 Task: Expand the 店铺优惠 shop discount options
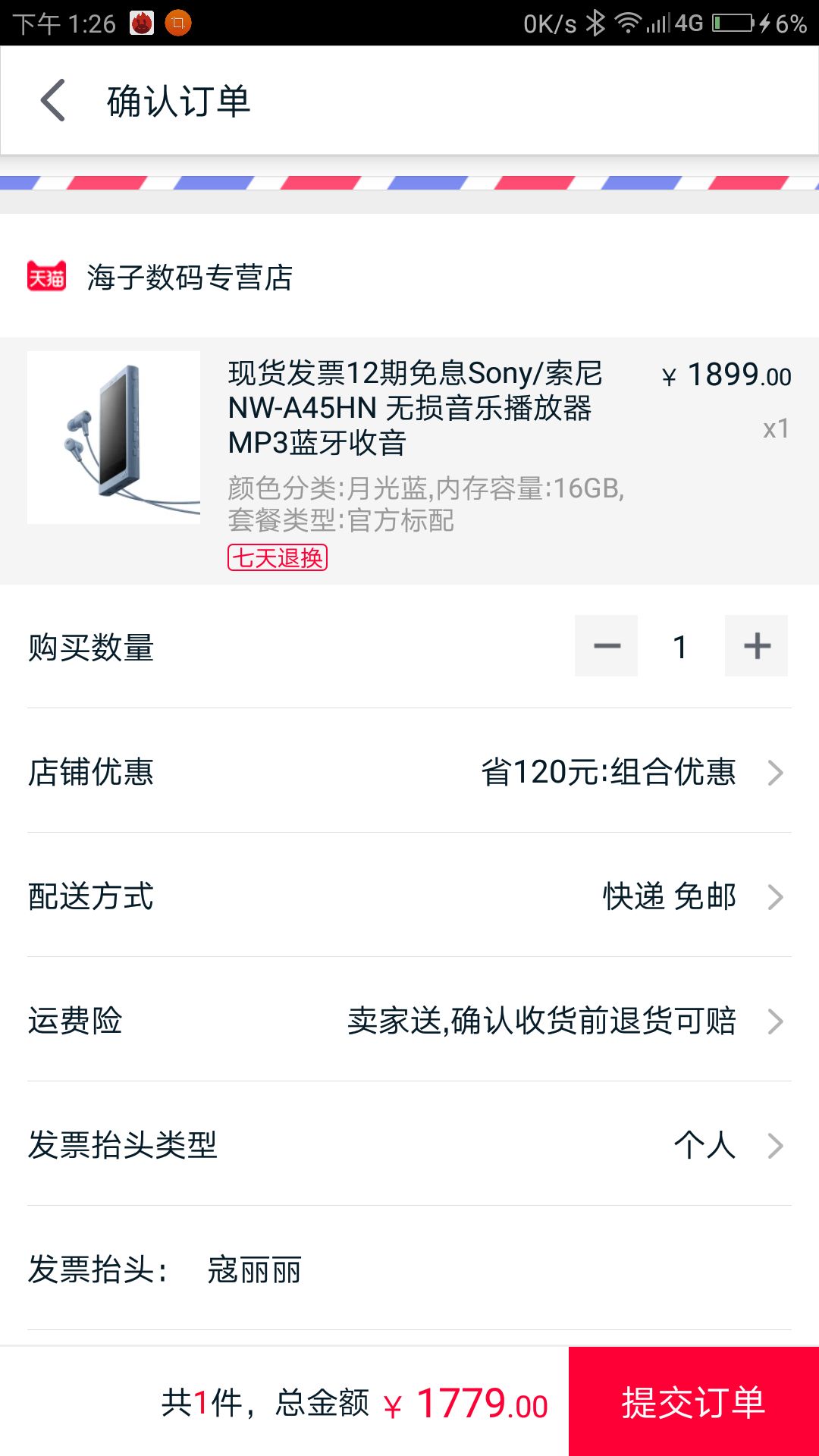tap(409, 771)
